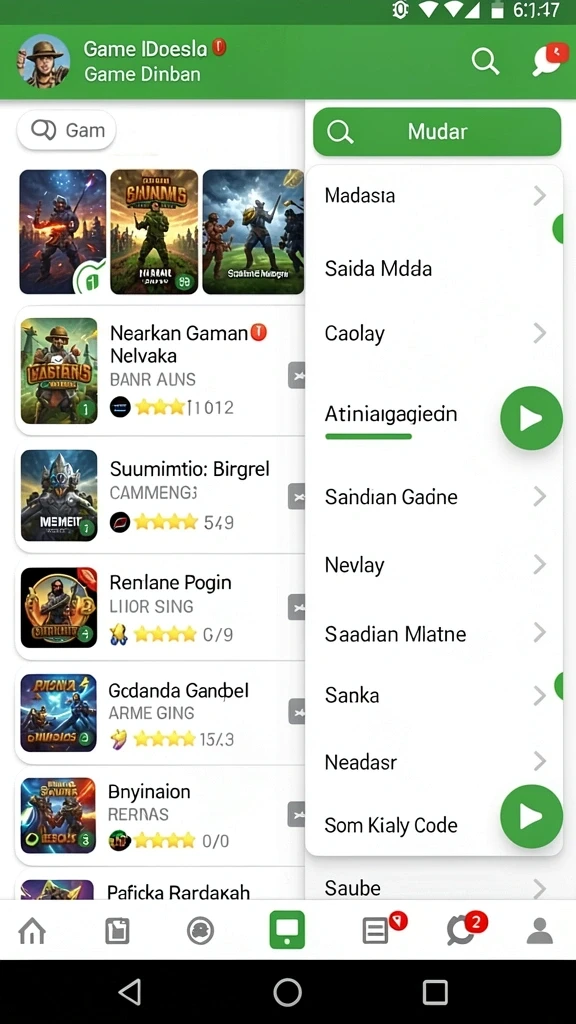Tap the green Mudar search button

pos(437,132)
